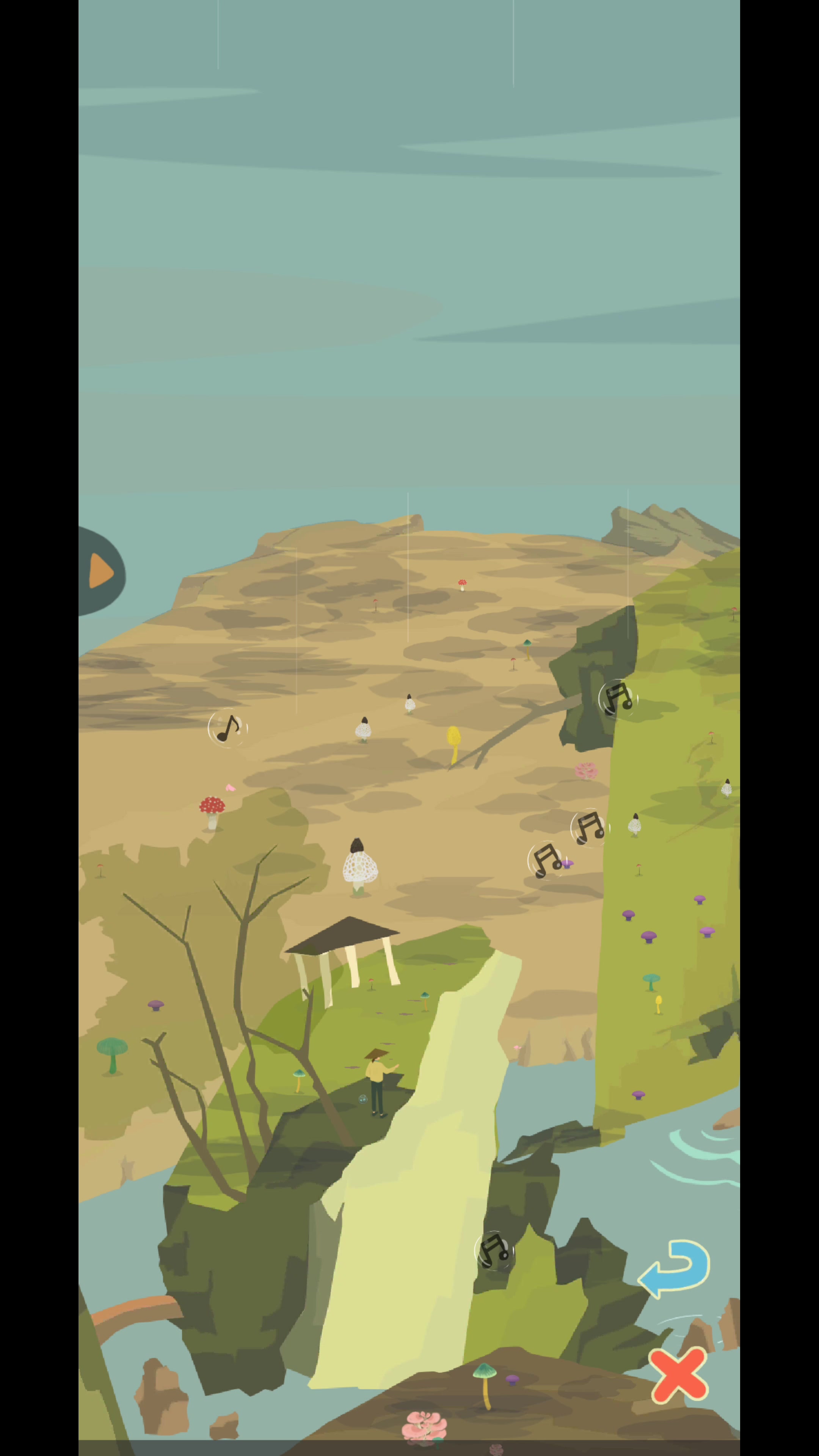Tap the music note on the waterfall rock
Image resolution: width=819 pixels, height=1456 pixels.
[494, 1250]
